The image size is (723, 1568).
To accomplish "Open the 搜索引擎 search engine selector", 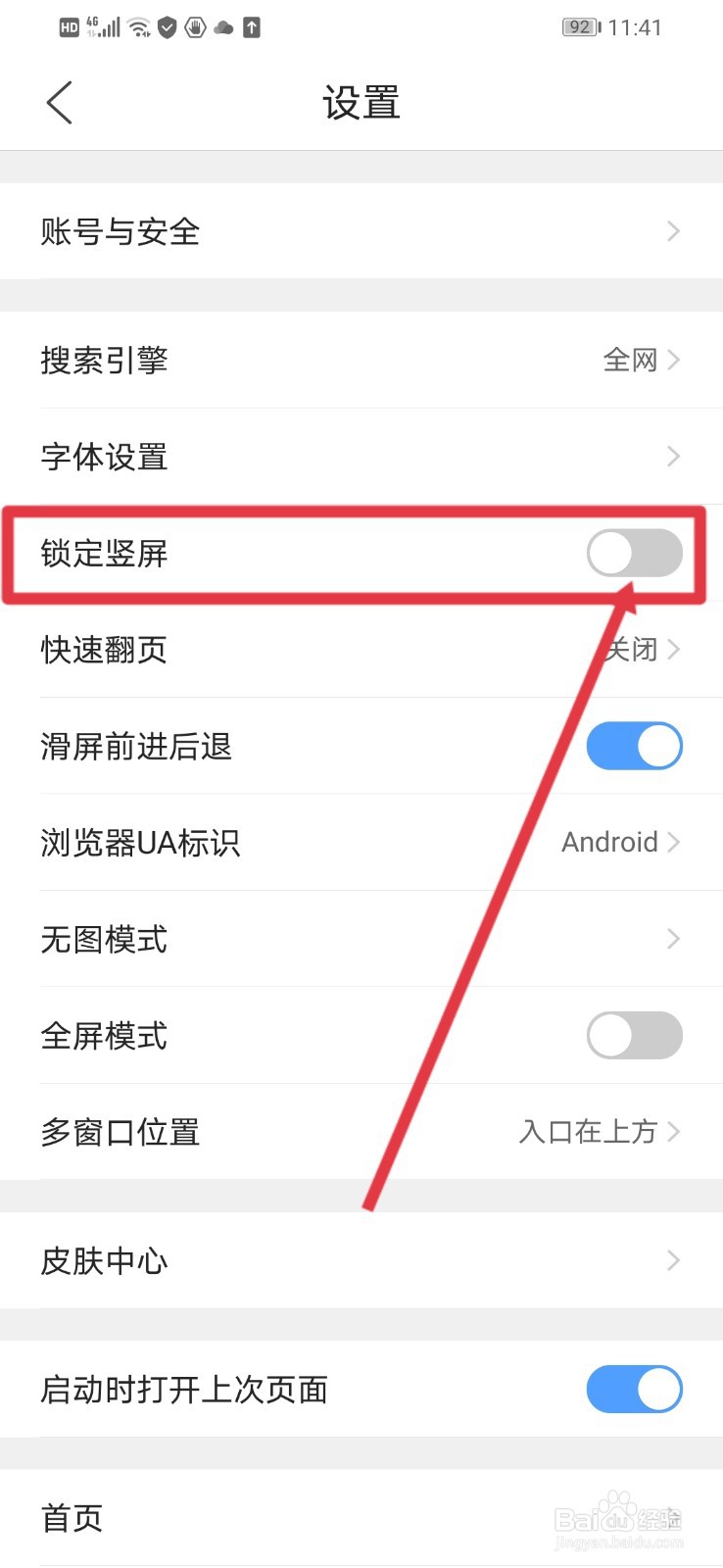I will [361, 360].
